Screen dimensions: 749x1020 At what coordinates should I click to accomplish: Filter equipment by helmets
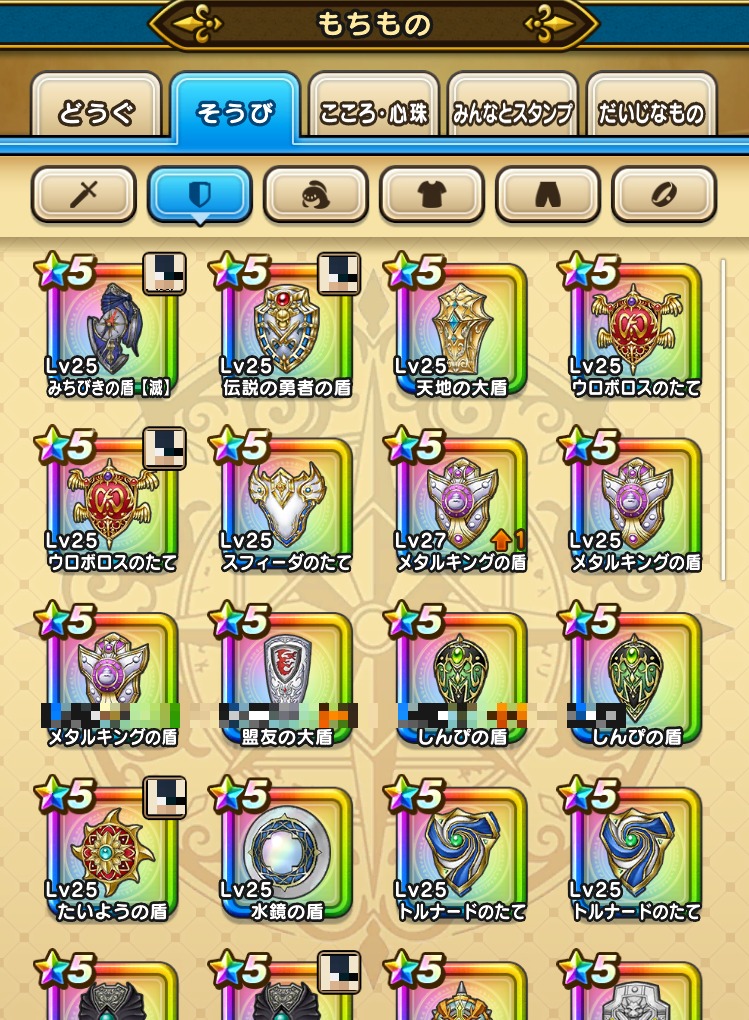[x=316, y=193]
